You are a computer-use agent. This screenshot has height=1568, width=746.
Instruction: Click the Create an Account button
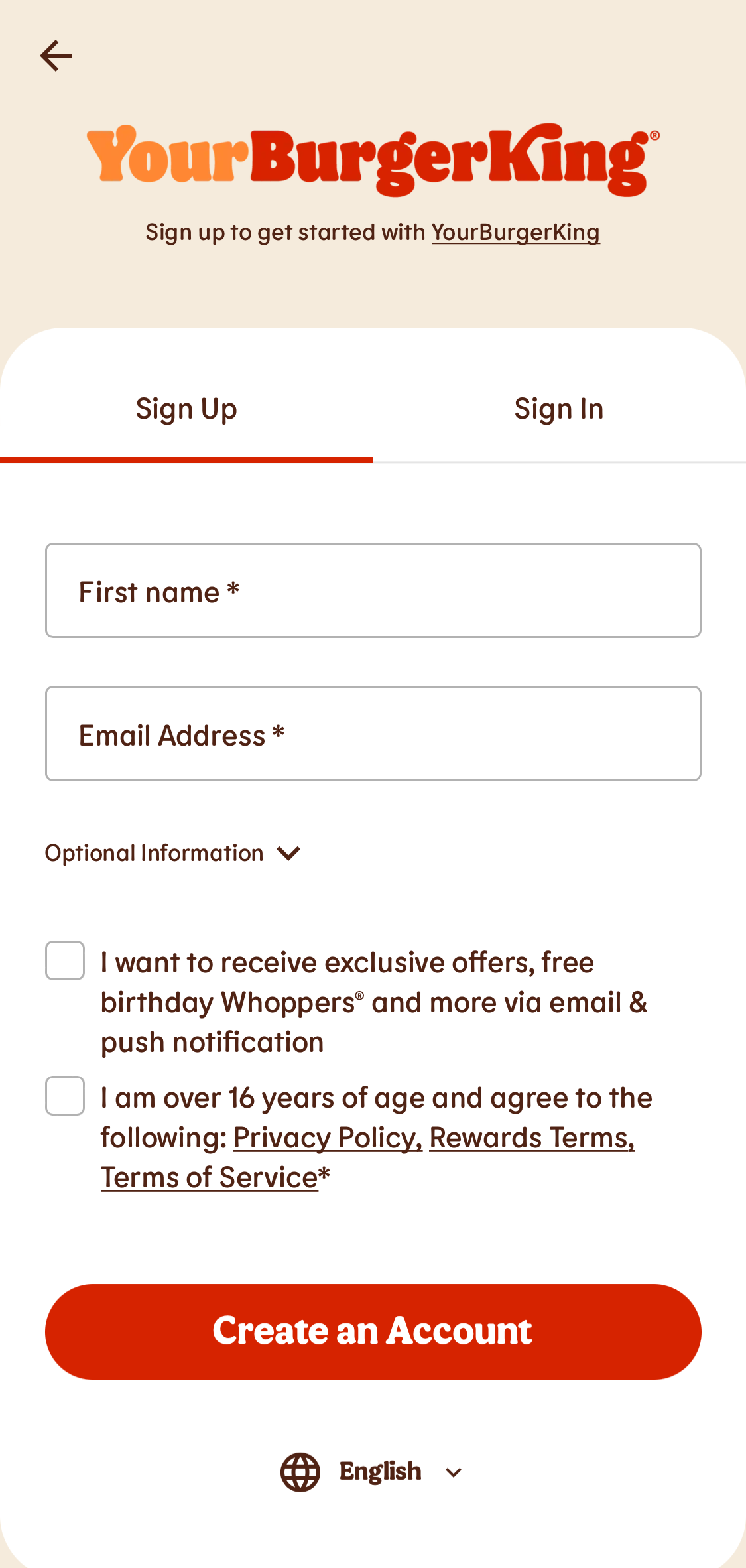(x=373, y=1331)
